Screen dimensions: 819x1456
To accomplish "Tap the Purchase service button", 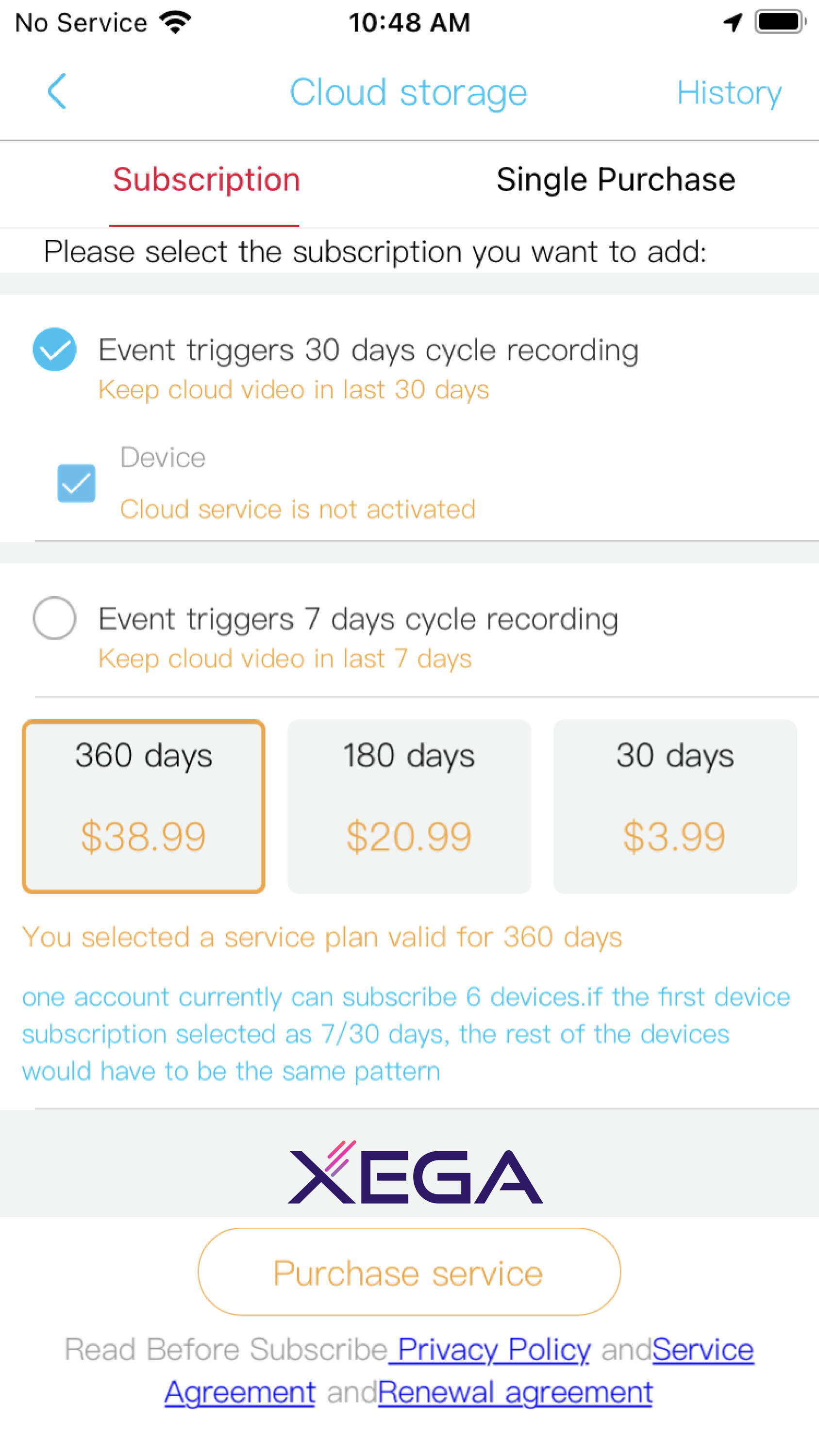I will click(x=409, y=1273).
